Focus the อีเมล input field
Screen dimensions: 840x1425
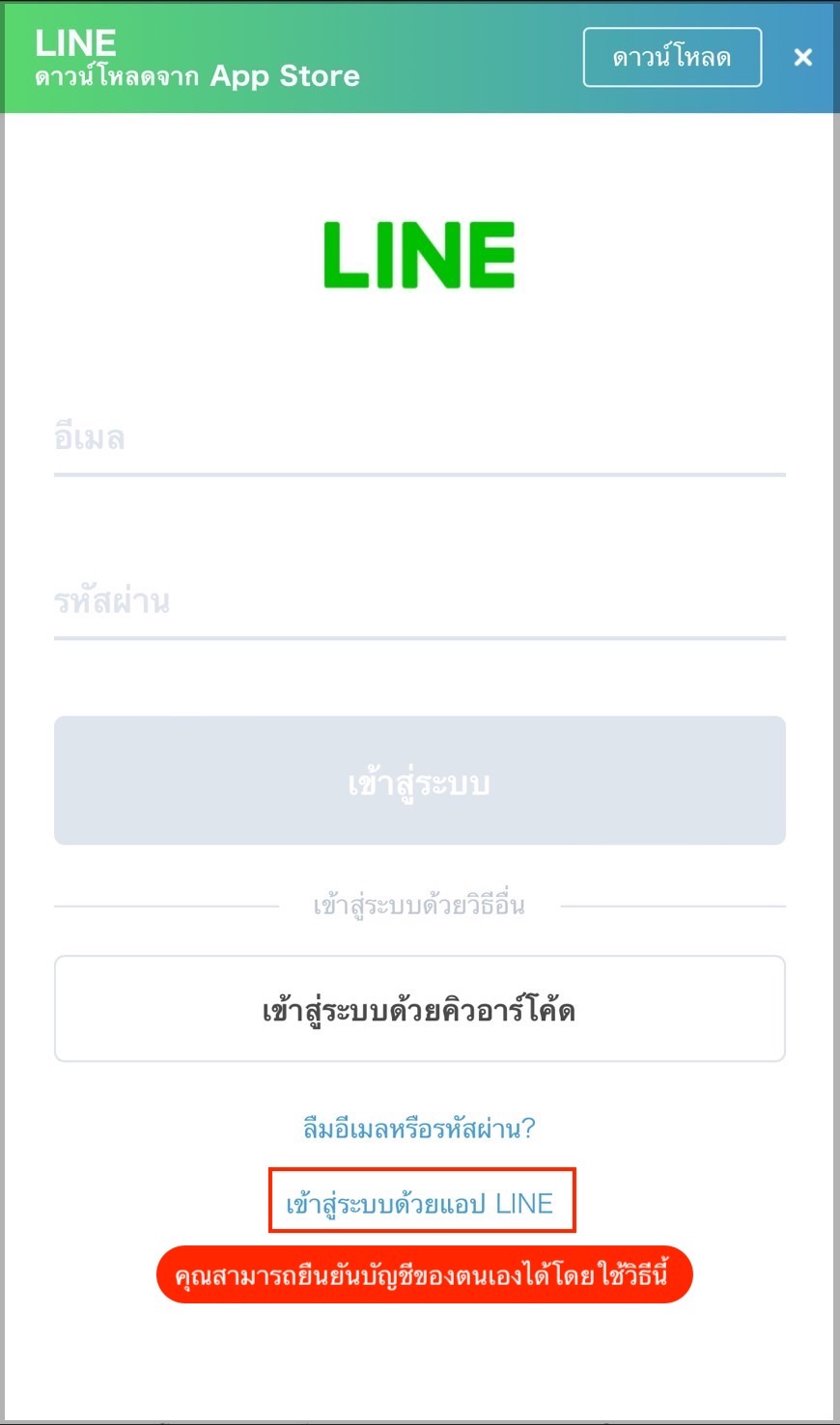click(x=420, y=439)
